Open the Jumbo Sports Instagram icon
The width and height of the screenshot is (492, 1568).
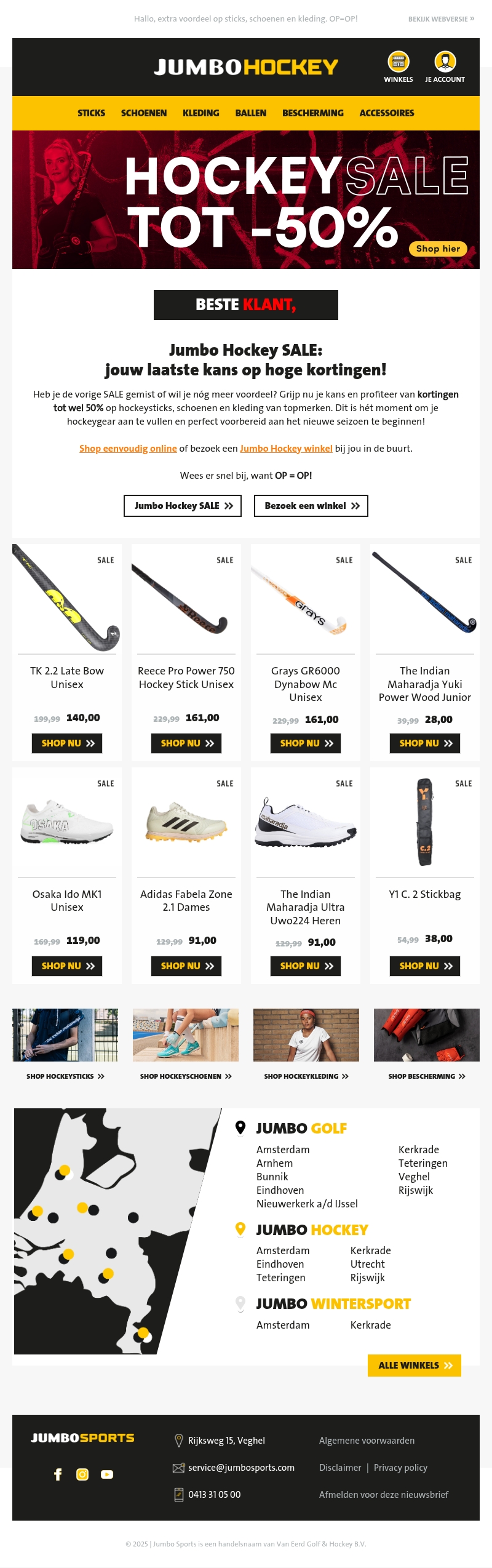coord(82,1474)
